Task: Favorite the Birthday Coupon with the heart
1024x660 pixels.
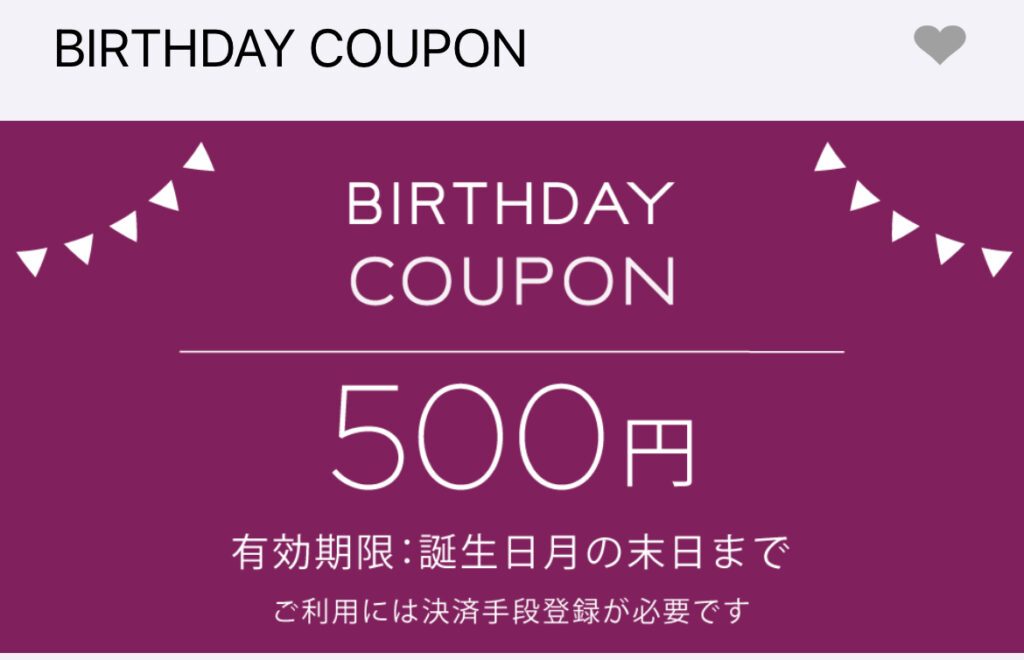Action: (x=939, y=45)
